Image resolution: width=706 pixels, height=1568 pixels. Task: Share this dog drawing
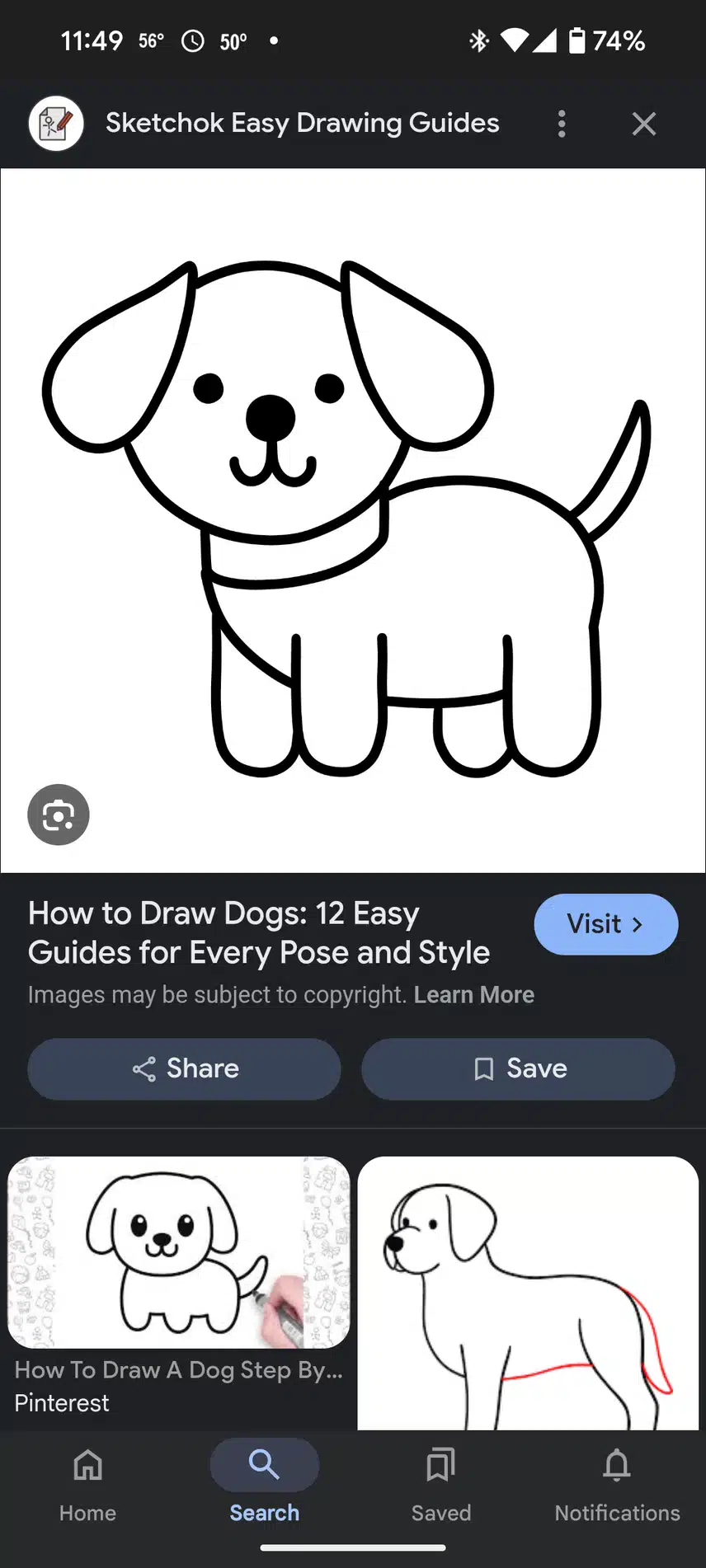pyautogui.click(x=184, y=1068)
